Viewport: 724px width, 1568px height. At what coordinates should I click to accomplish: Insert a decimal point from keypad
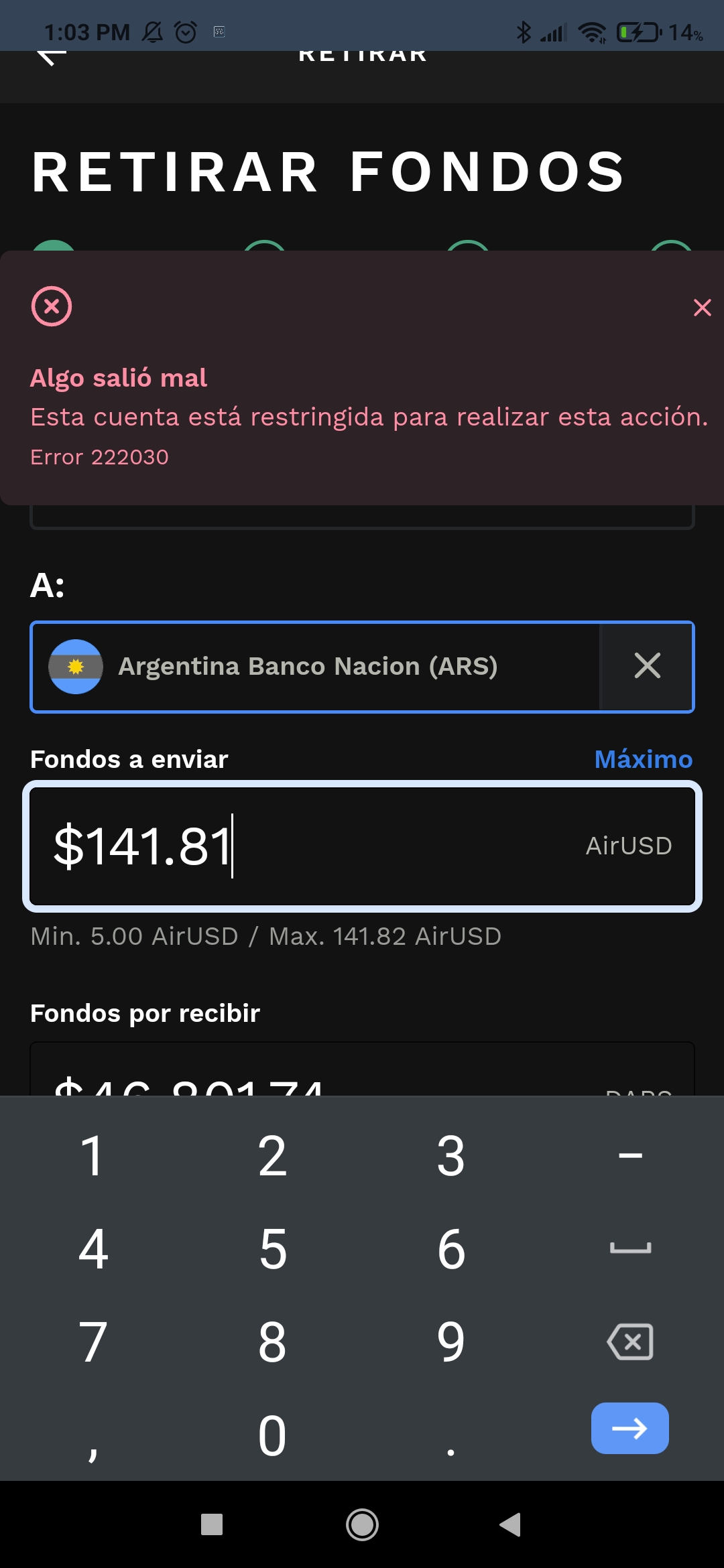[x=451, y=1435]
